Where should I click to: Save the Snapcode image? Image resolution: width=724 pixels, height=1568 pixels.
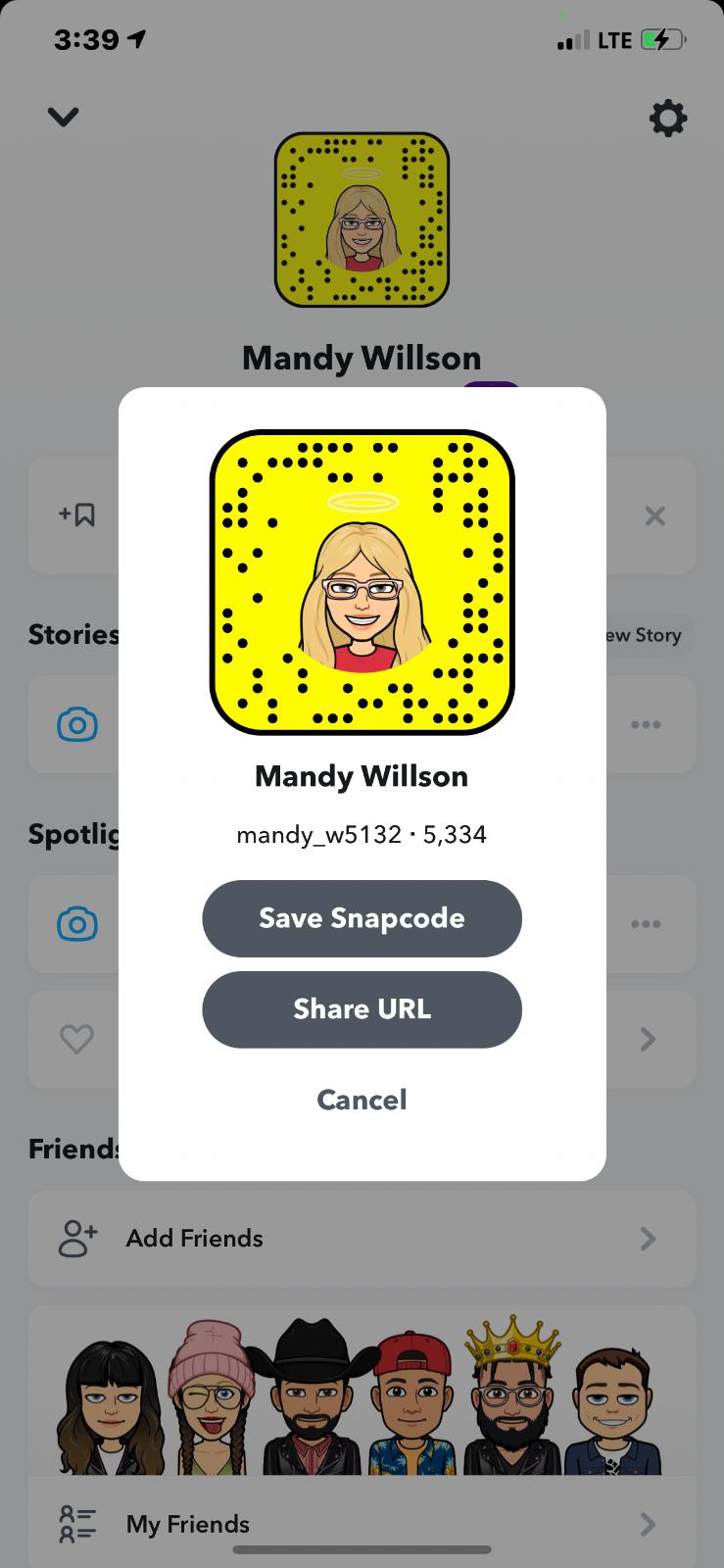(362, 918)
